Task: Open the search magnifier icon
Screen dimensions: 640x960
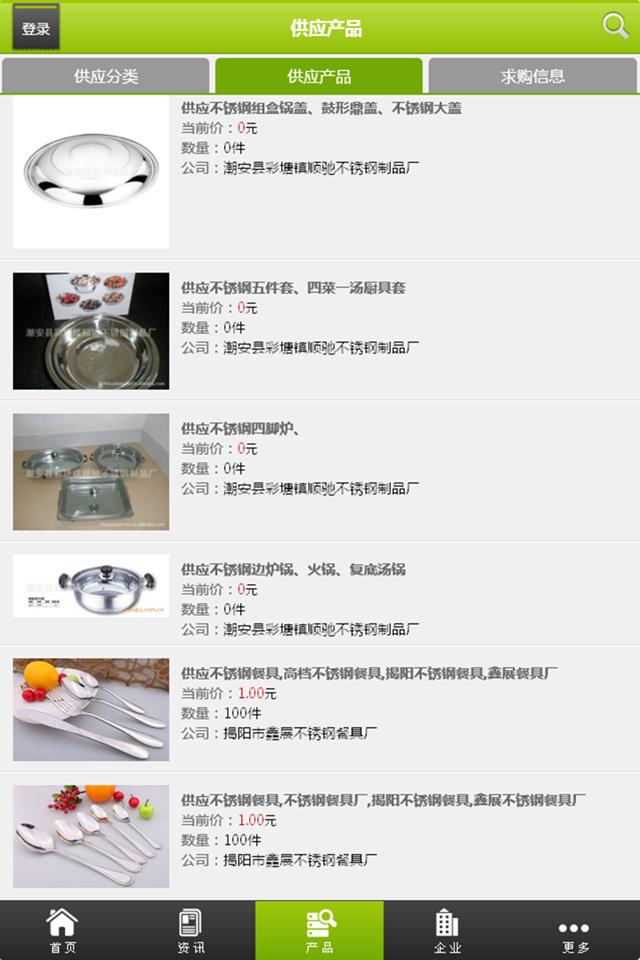Action: pyautogui.click(x=616, y=26)
